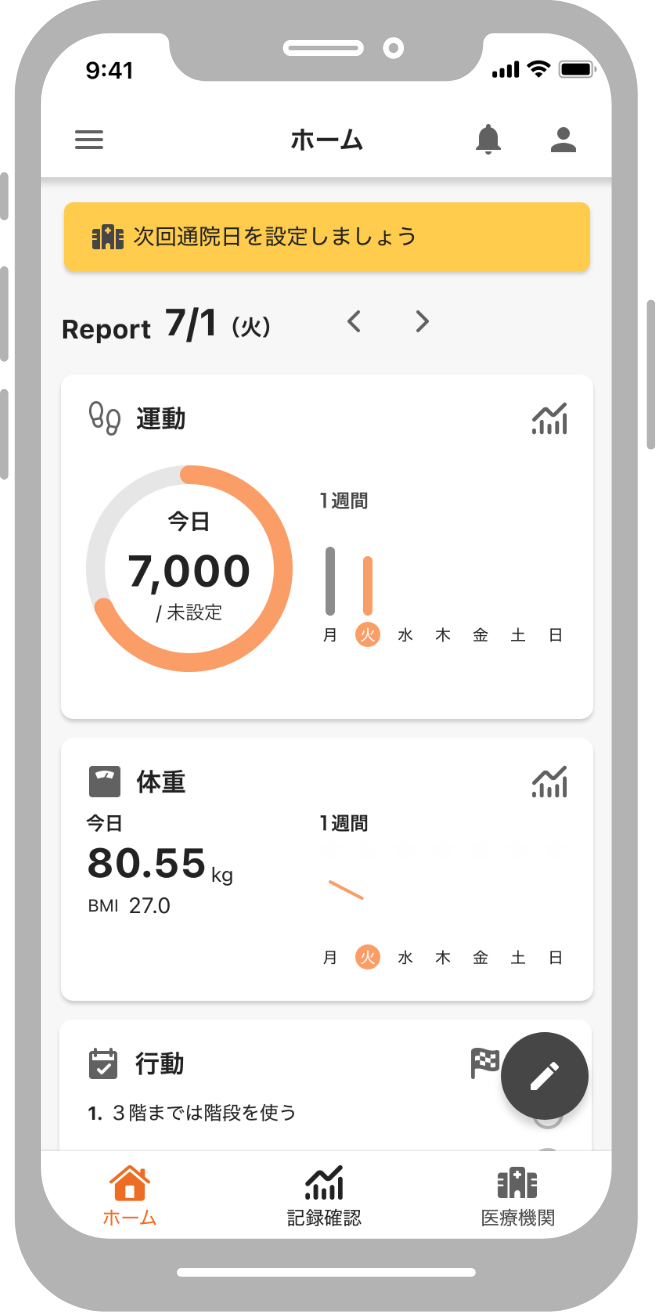Go to the next report day

(422, 321)
